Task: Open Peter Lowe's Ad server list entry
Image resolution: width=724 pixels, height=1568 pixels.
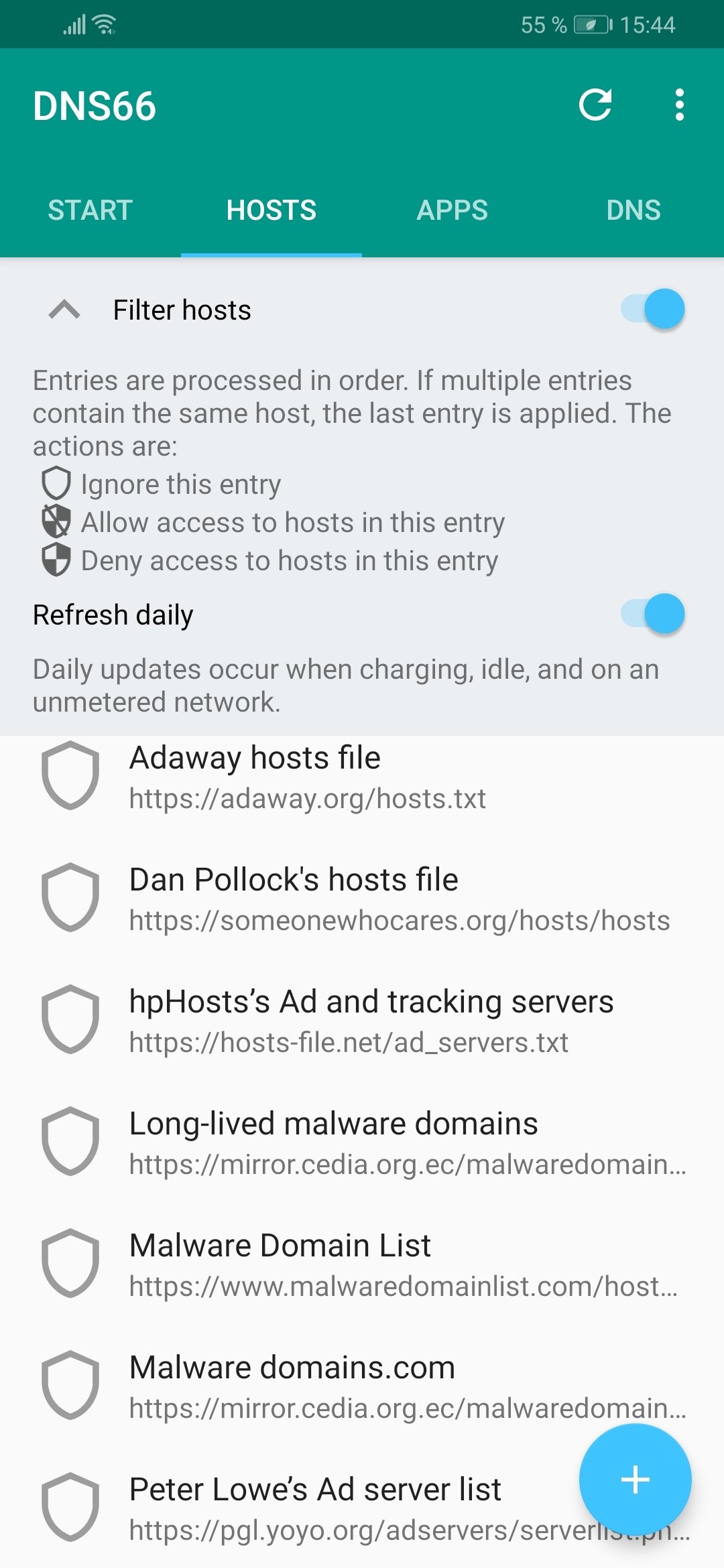Action: 315,1508
